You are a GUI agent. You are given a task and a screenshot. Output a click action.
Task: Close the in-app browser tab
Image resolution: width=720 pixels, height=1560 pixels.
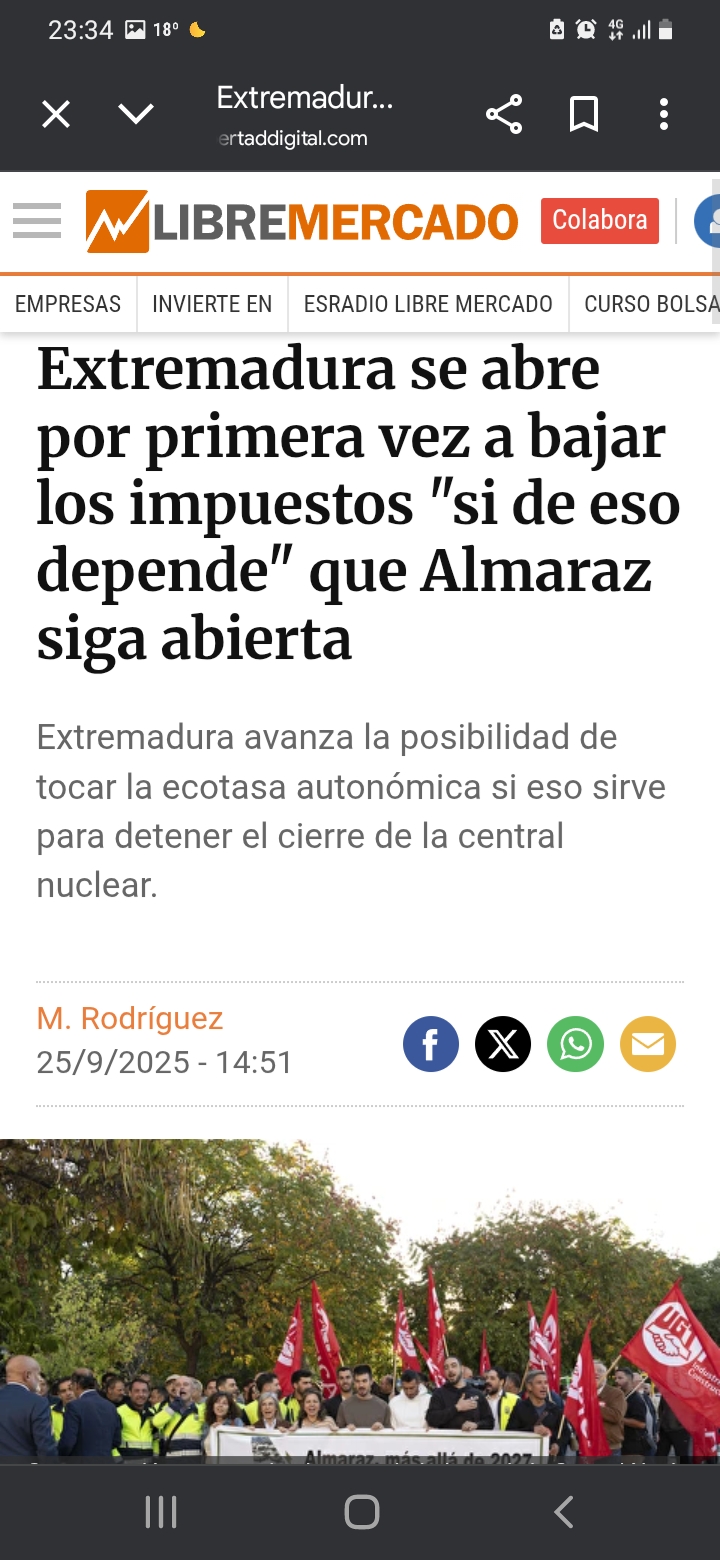[56, 115]
